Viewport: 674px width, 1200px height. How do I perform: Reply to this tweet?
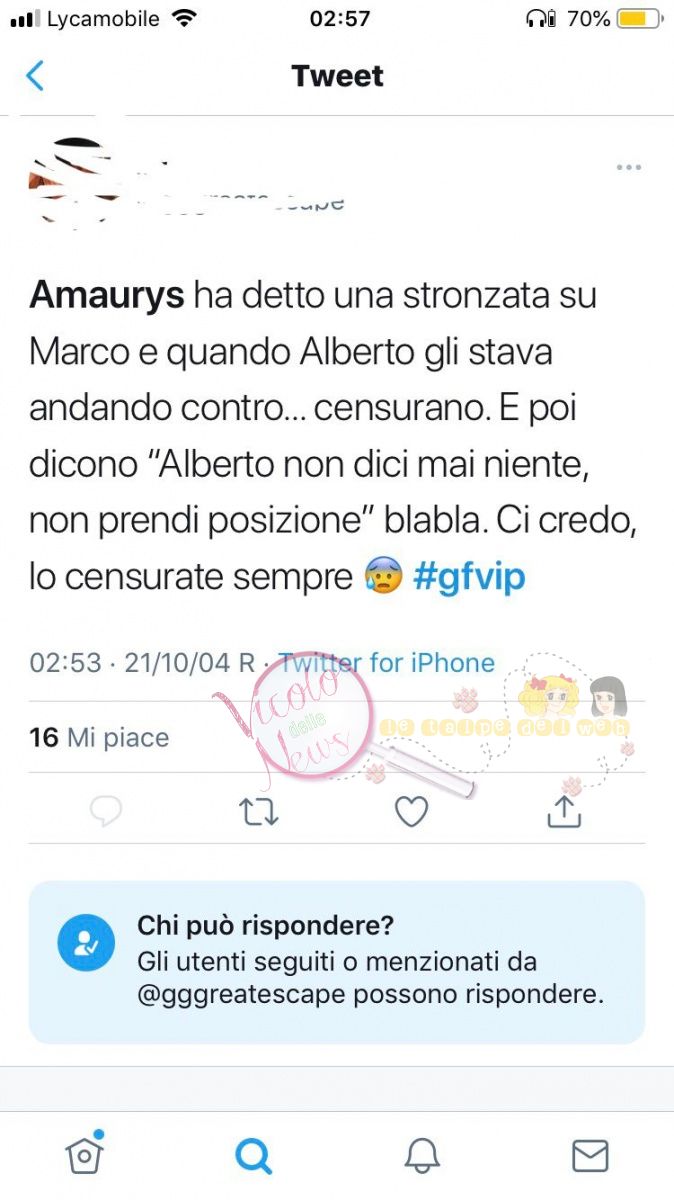[105, 811]
